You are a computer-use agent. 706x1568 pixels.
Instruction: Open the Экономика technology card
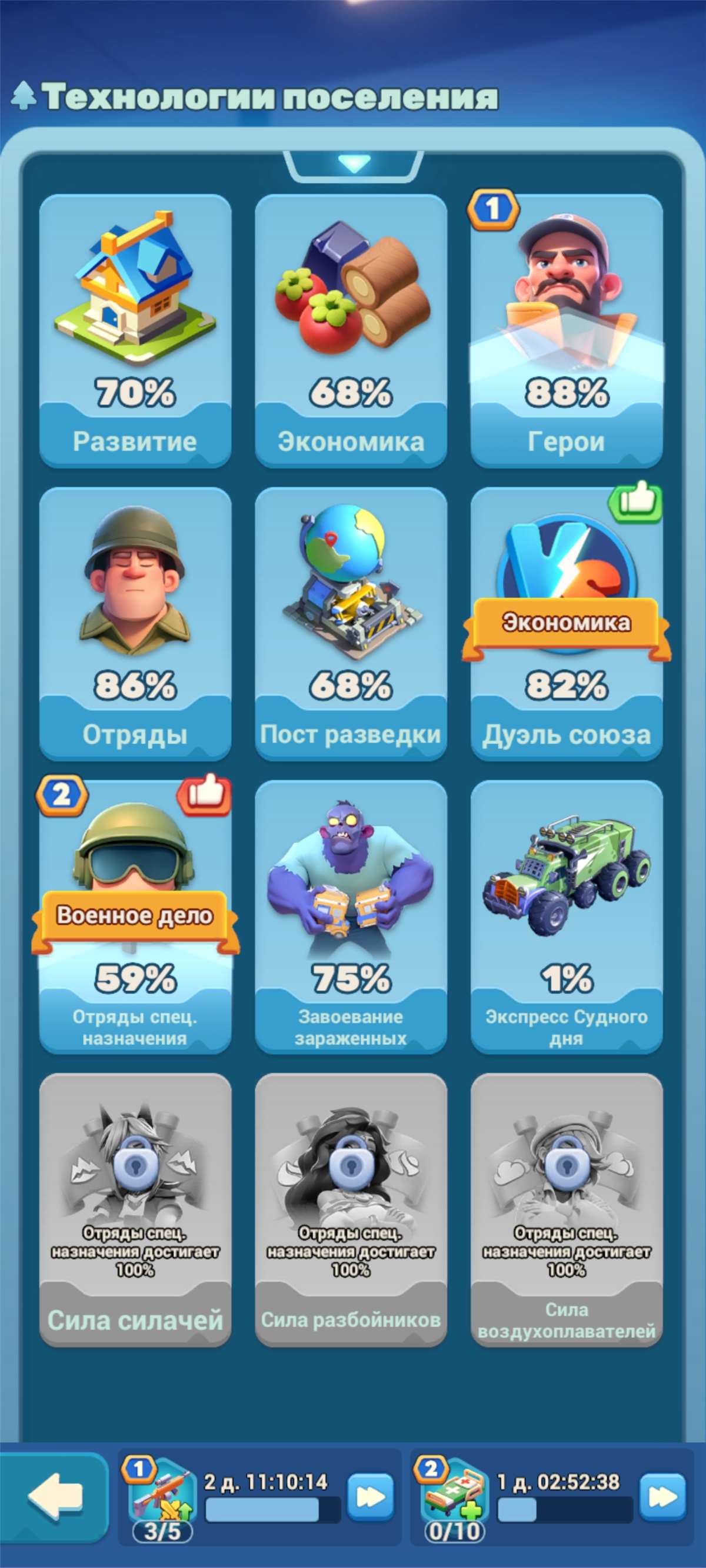click(351, 330)
